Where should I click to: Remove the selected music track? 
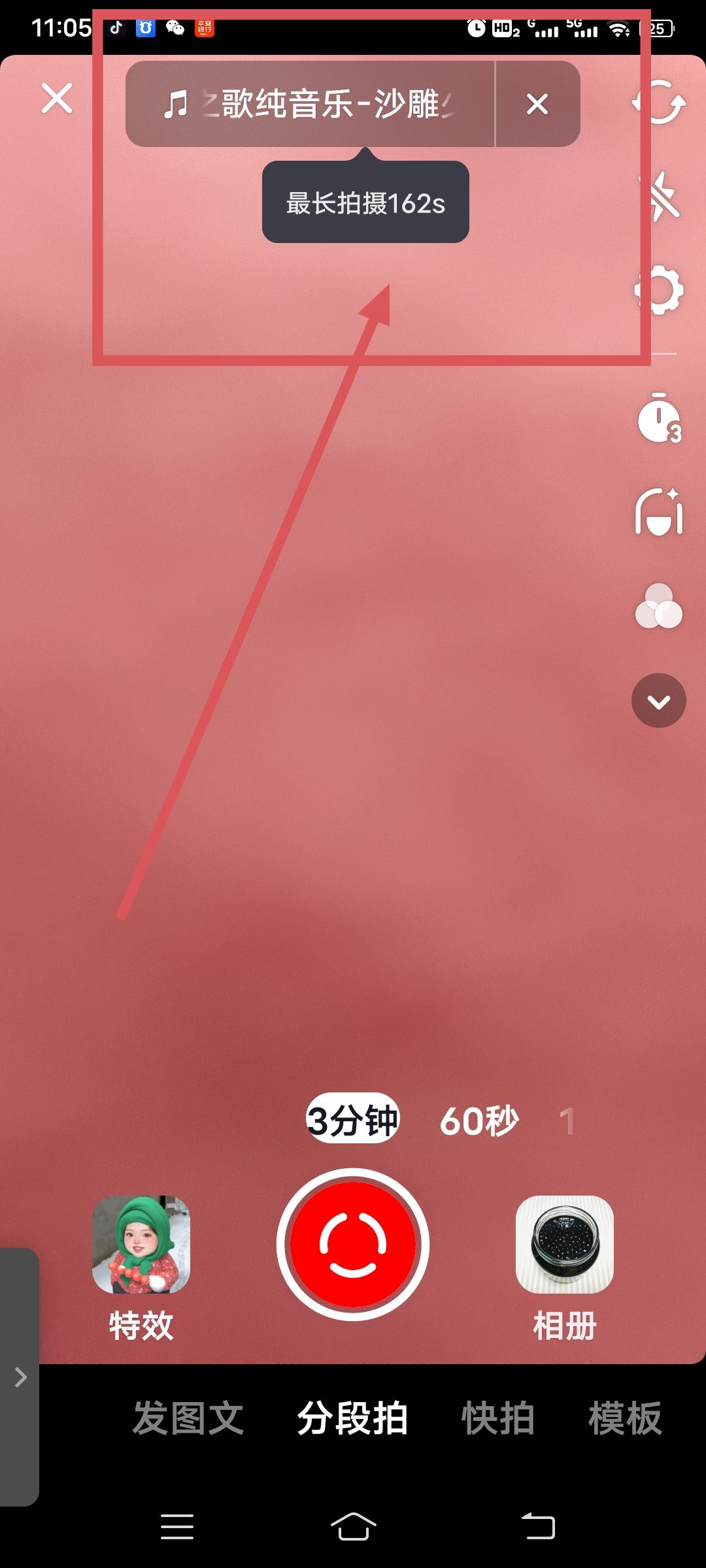[537, 105]
